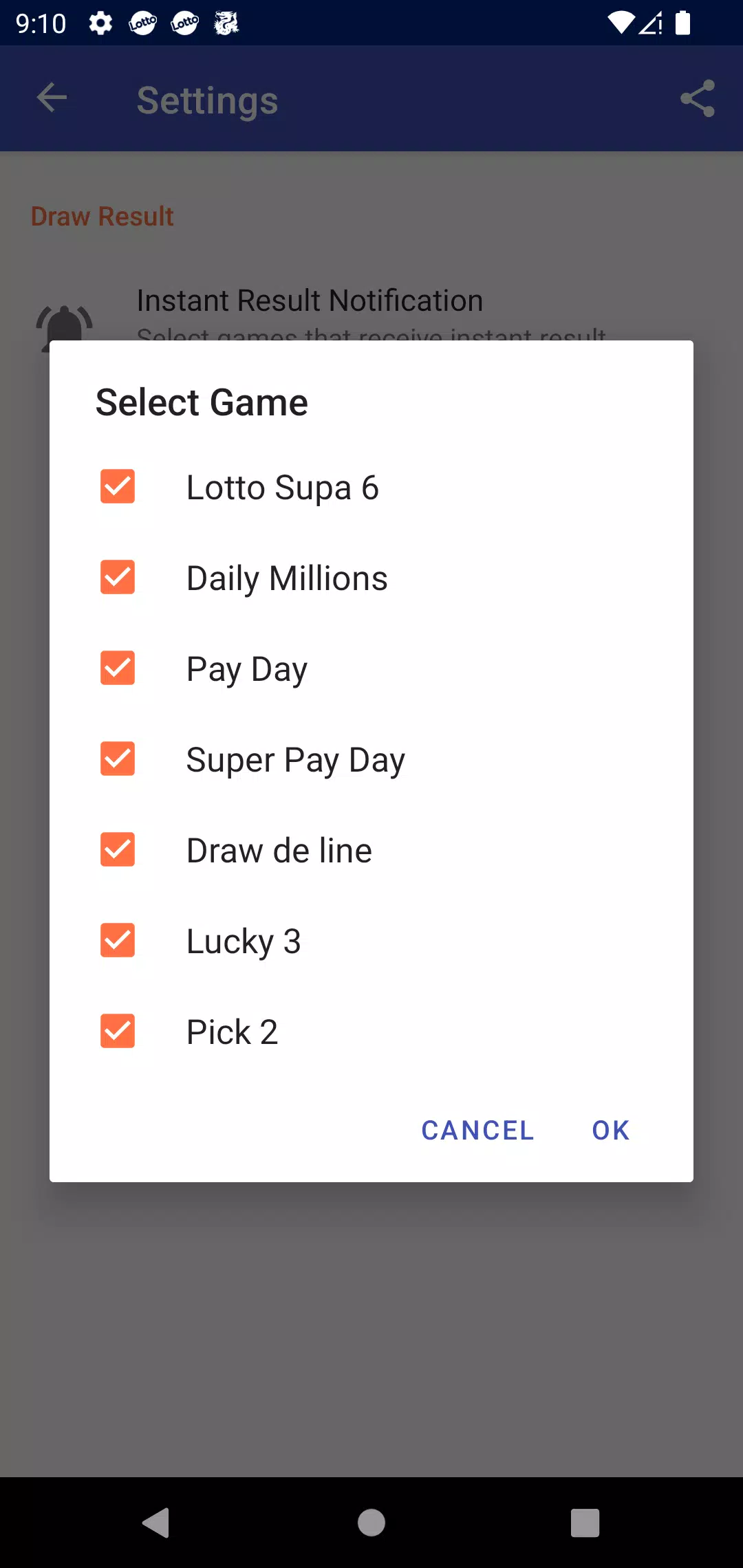
Task: Tap the system back button
Action: coord(156,1523)
